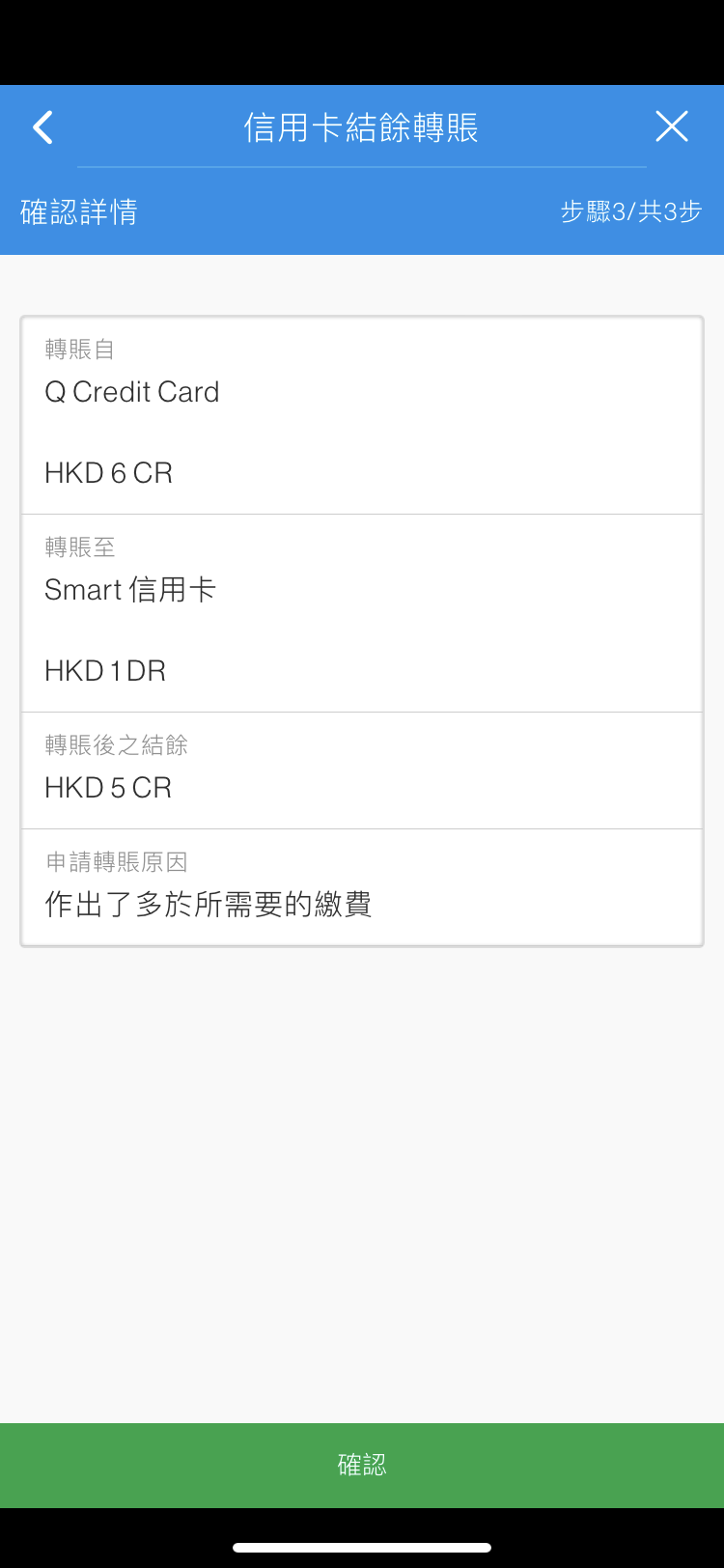Select the 步驟3/共3步 step indicator
Image resolution: width=724 pixels, height=1568 pixels.
click(632, 211)
